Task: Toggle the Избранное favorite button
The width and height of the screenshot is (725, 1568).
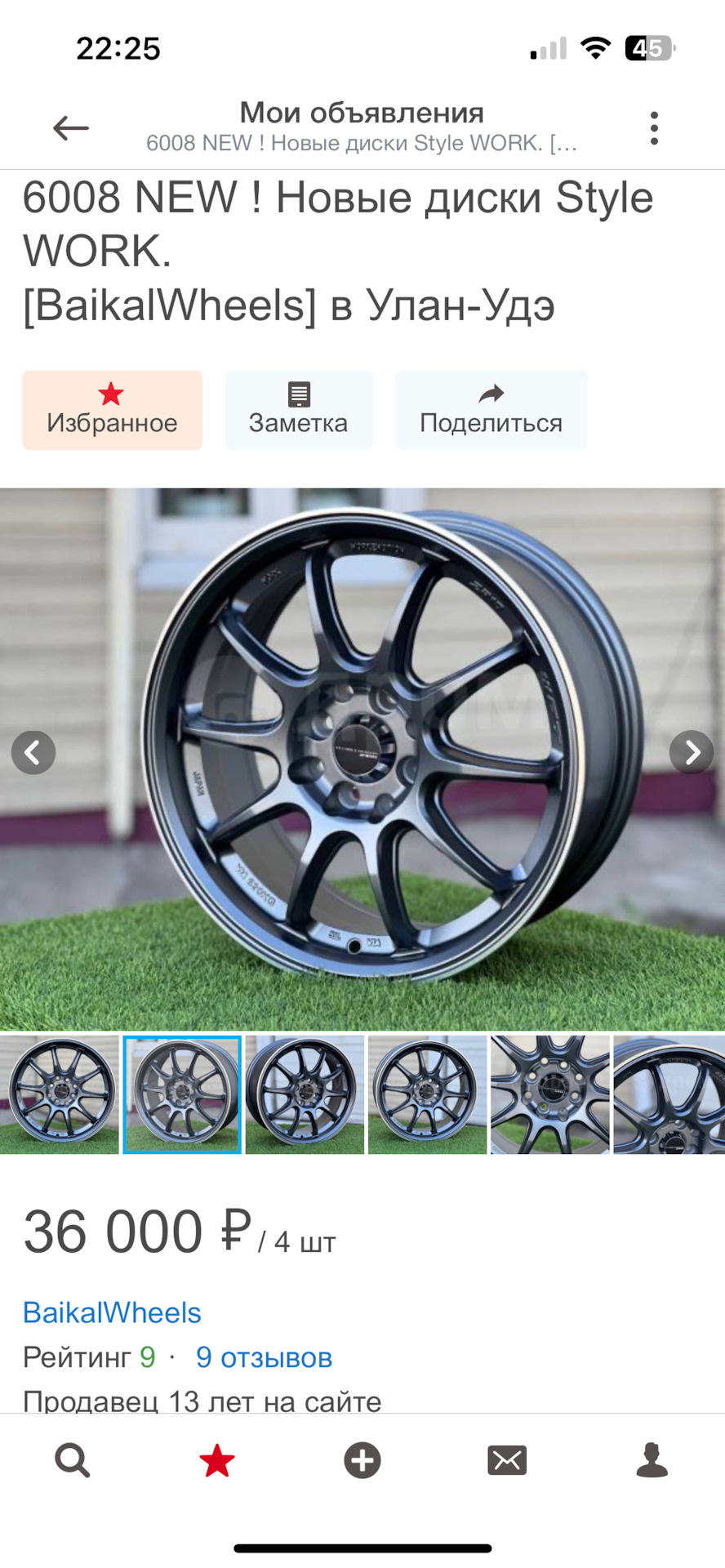Action: (112, 410)
